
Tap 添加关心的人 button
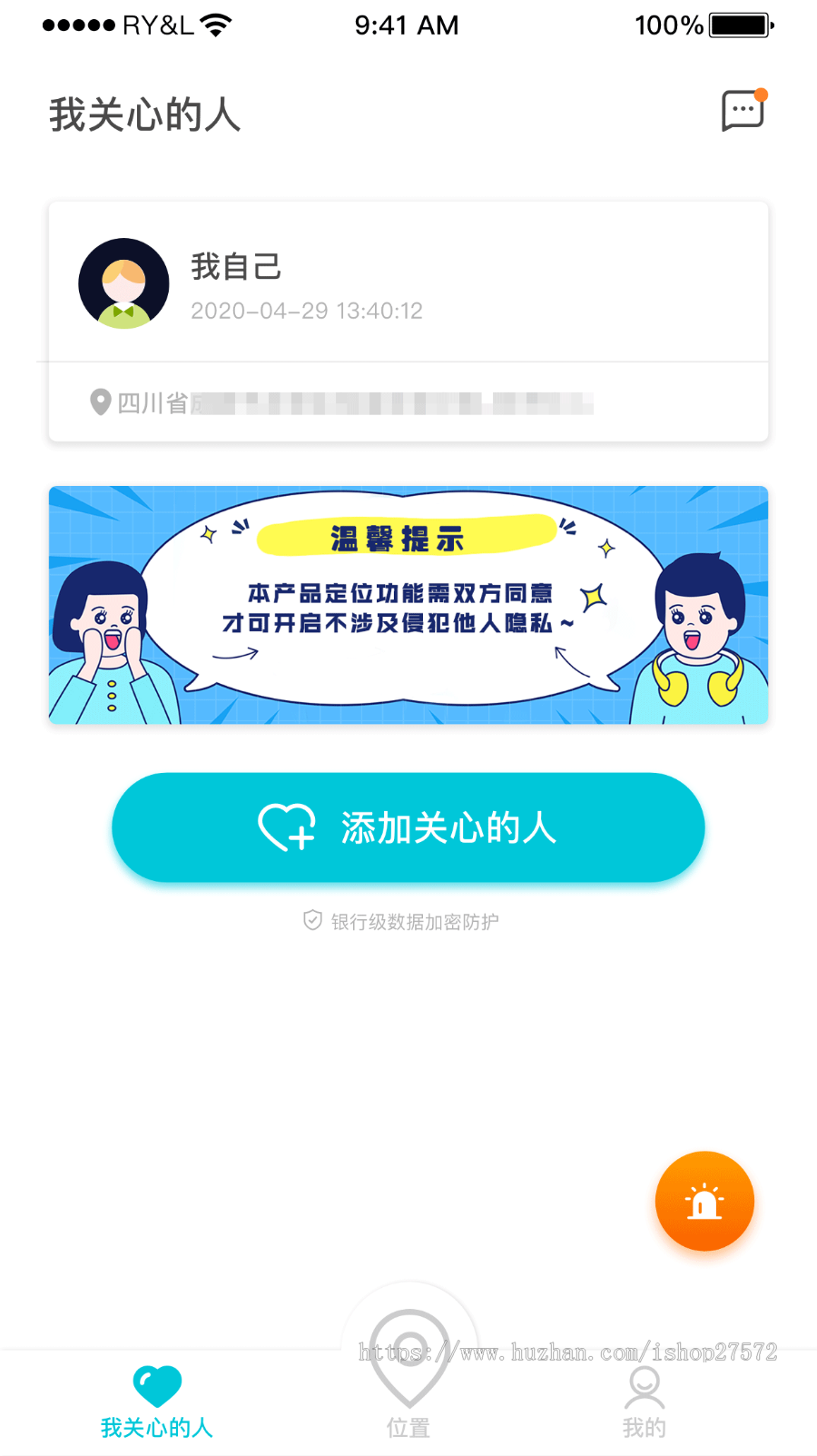(408, 827)
